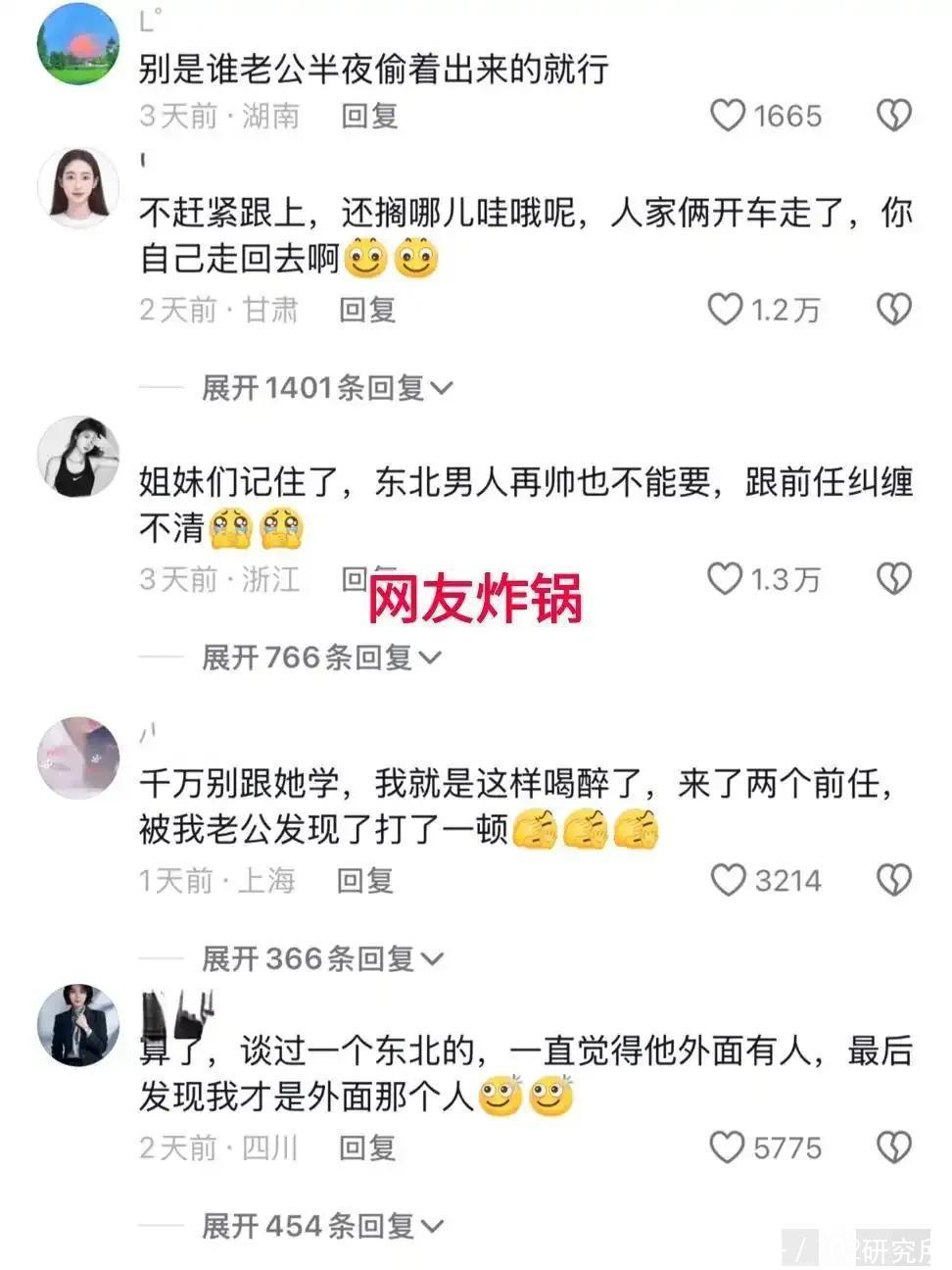
Task: Dislike the comment about 东北男人
Action: (x=893, y=579)
